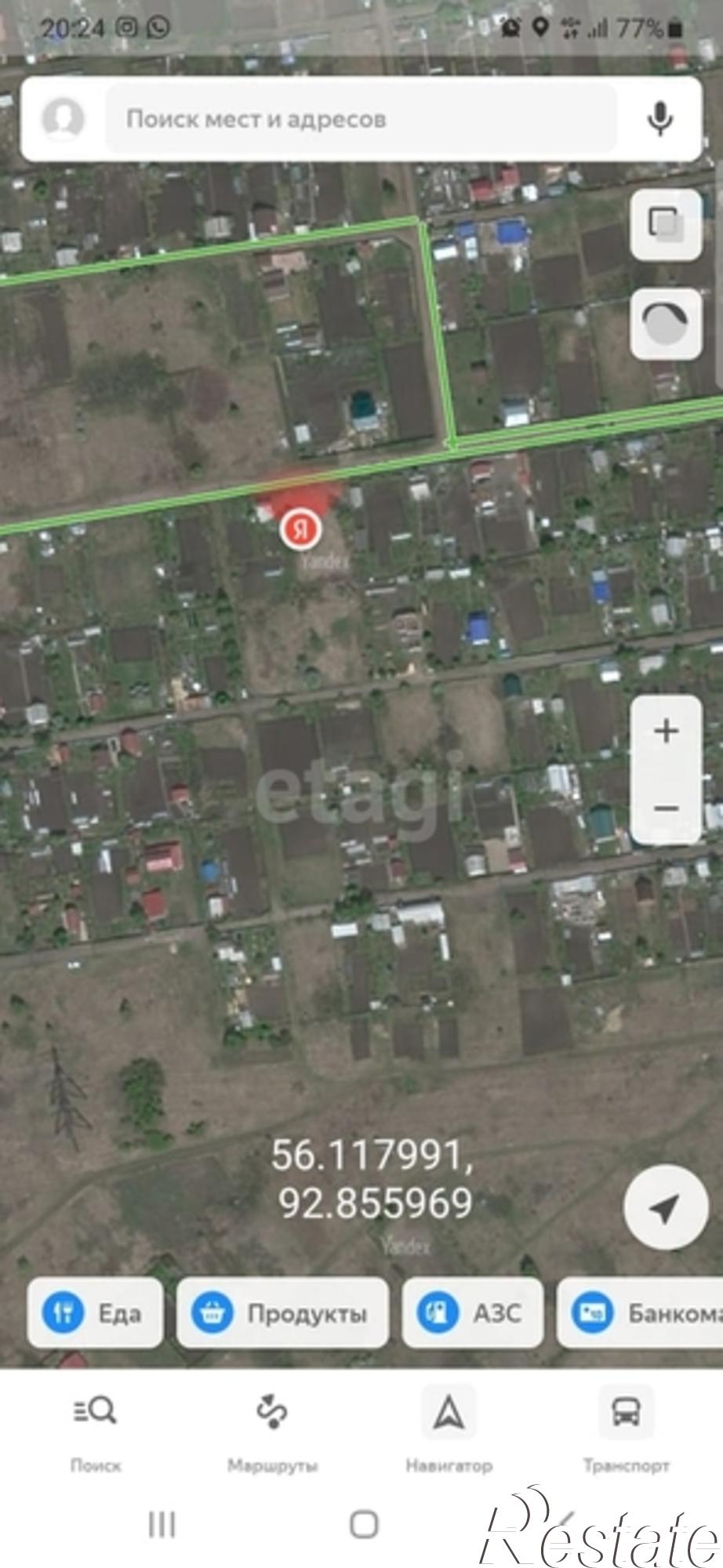Open recent apps from the navigation bar
This screenshot has width=723, height=1568.
[x=162, y=1525]
